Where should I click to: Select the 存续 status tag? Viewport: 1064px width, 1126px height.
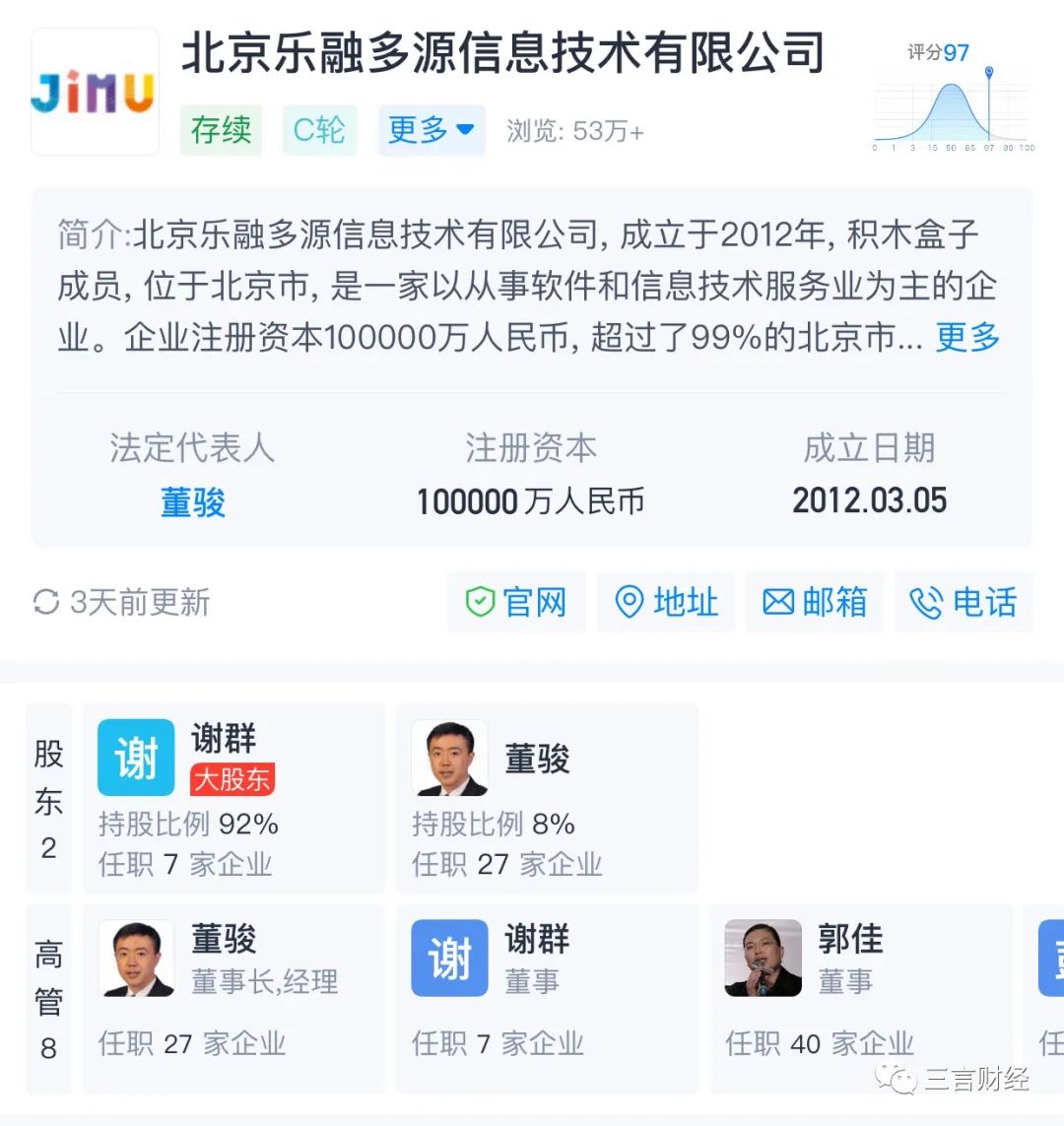[x=221, y=130]
